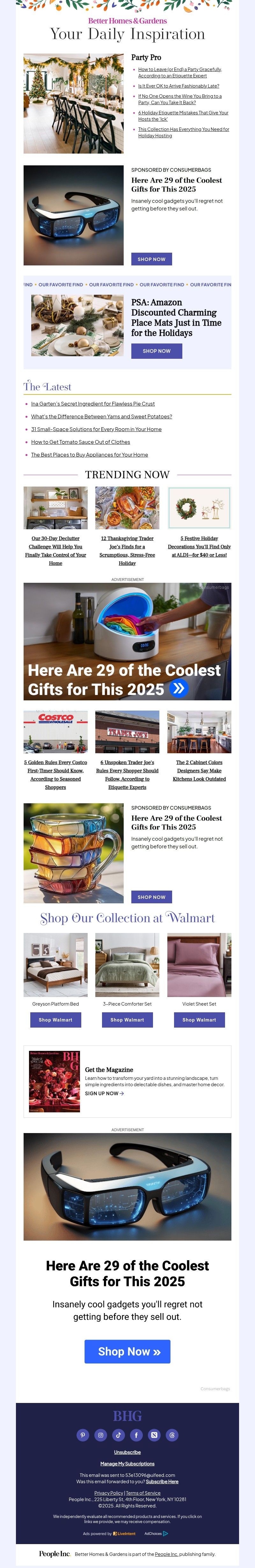
Task: Shop the Amazon discounted place mats
Action: pyautogui.click(x=157, y=350)
